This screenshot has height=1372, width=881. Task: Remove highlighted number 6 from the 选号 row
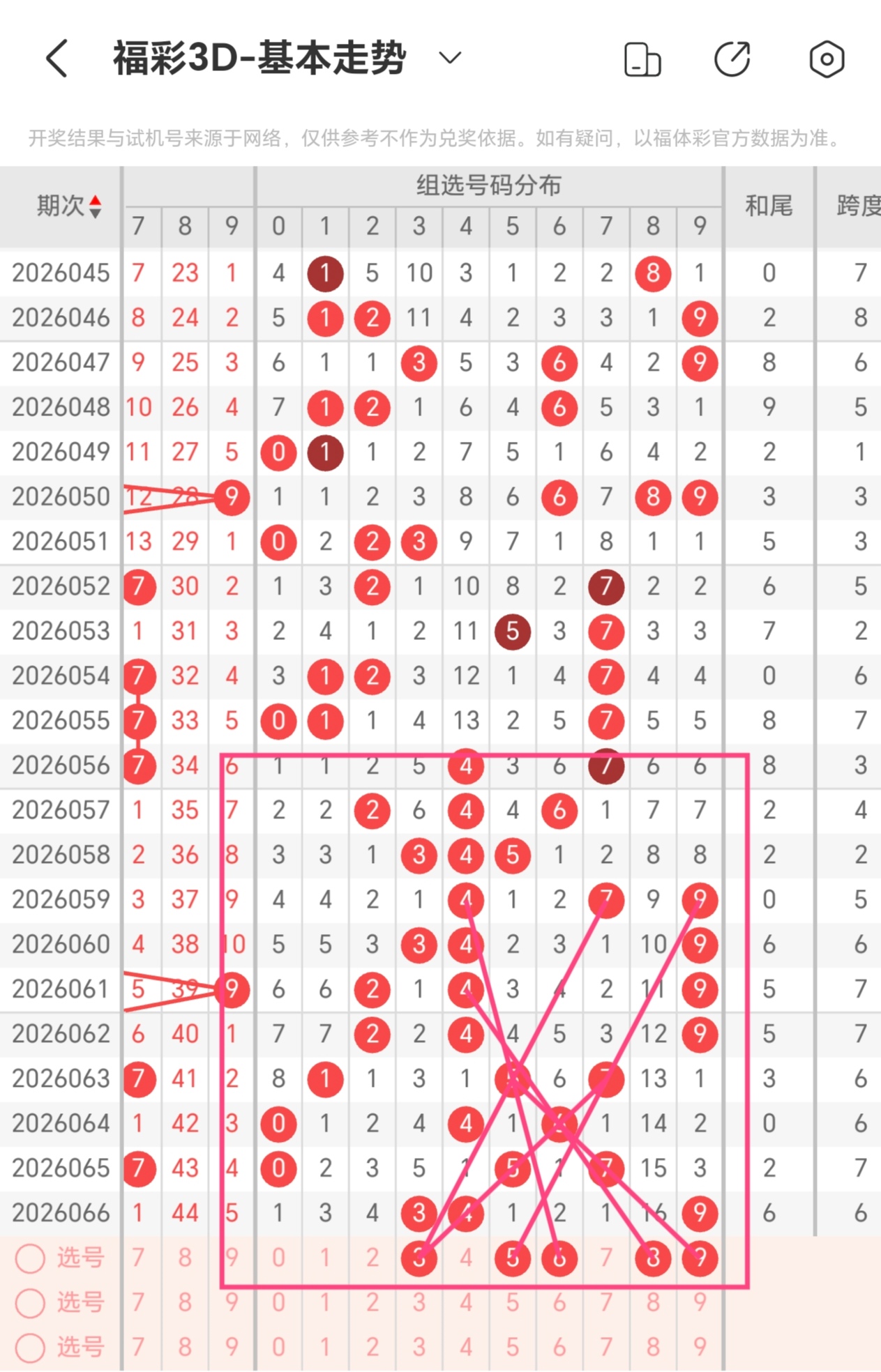(x=559, y=1258)
